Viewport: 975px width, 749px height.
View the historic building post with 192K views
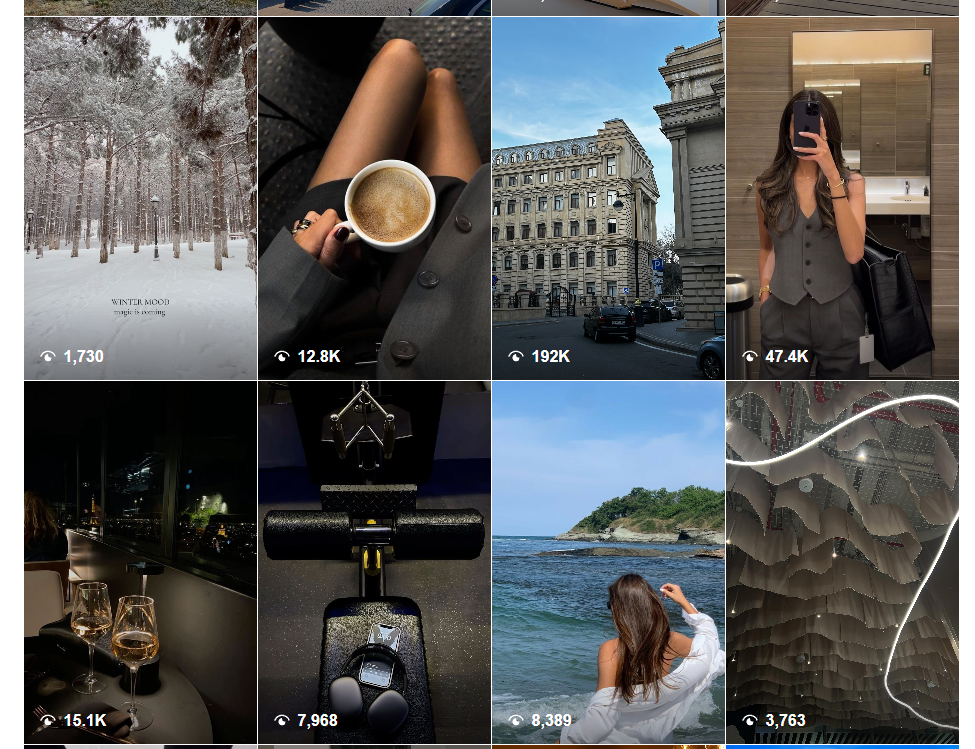point(608,198)
